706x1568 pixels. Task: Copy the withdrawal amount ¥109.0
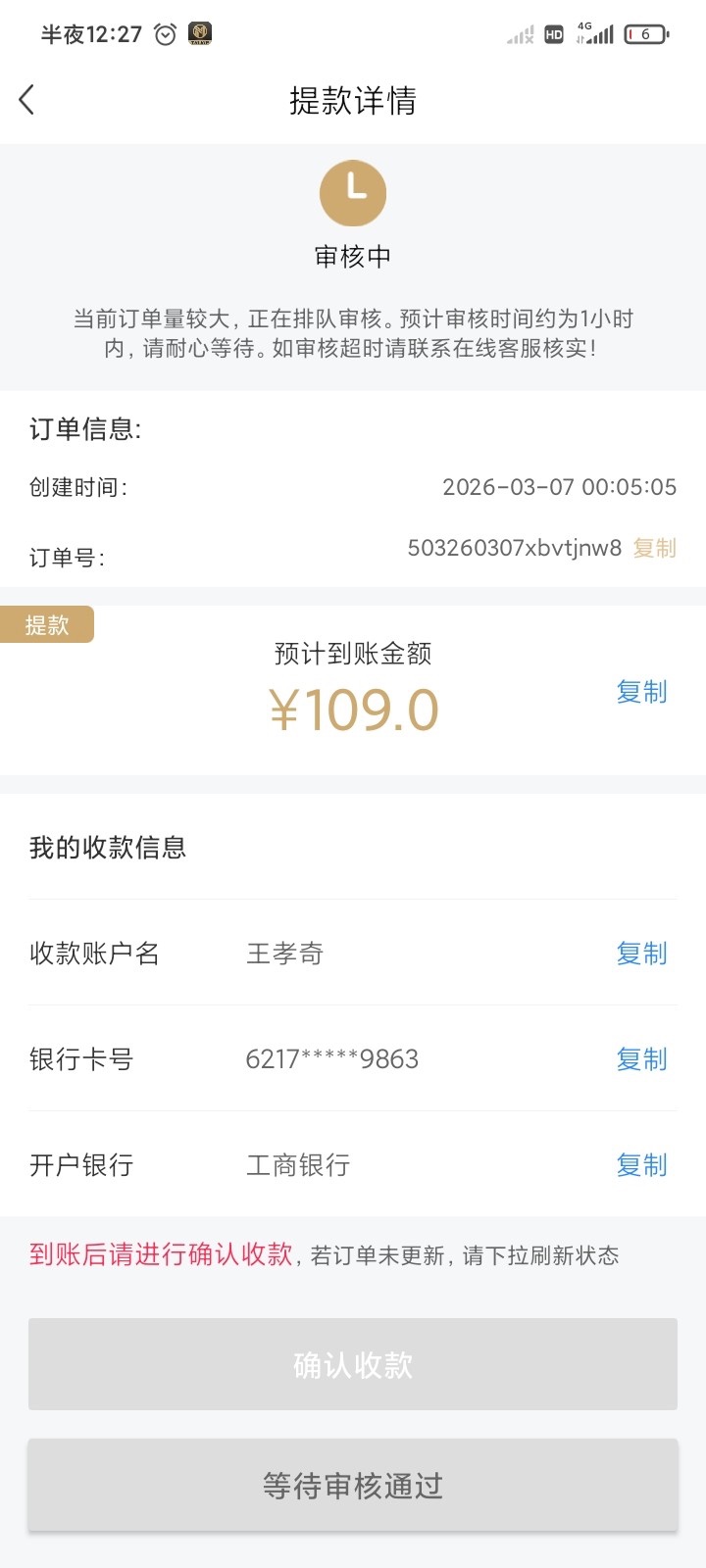(641, 693)
